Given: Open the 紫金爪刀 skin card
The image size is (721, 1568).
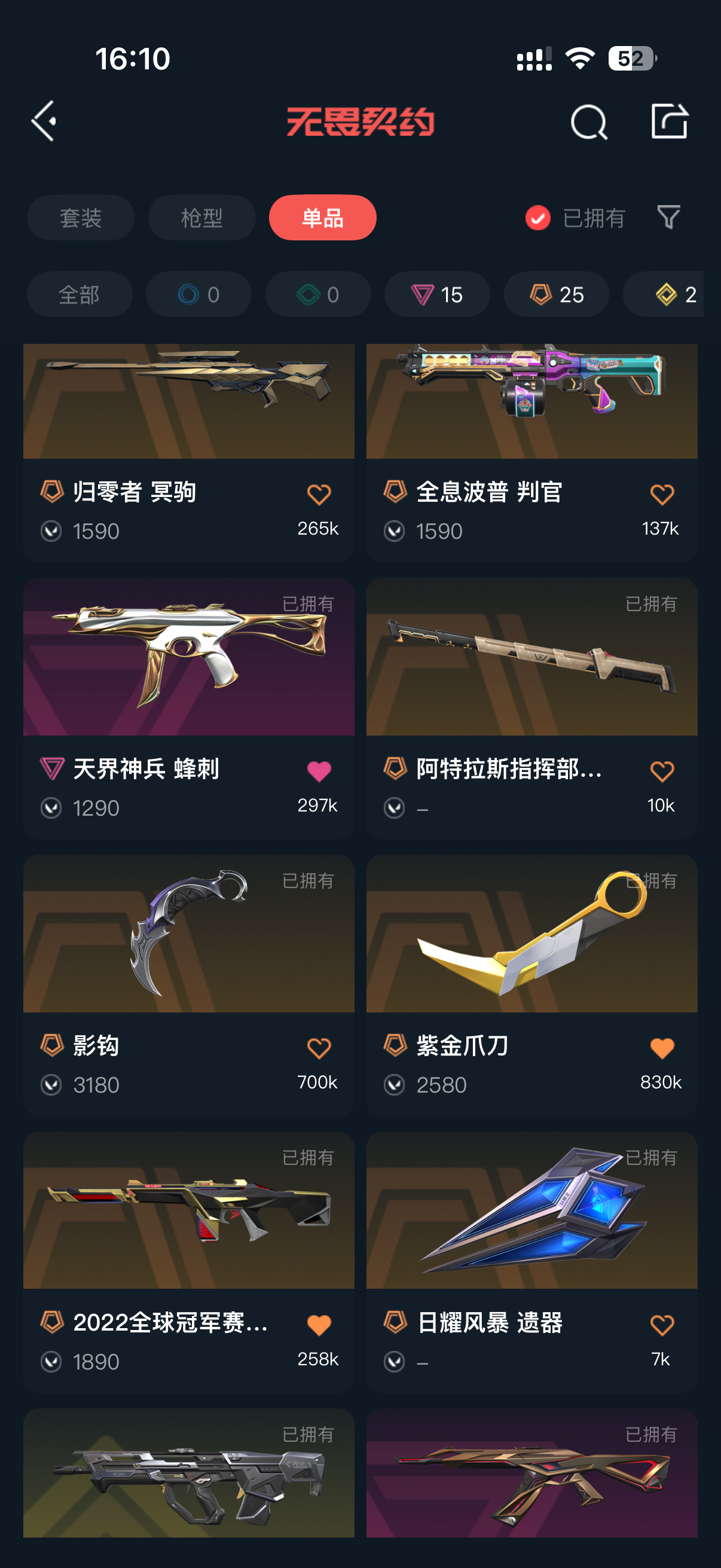Looking at the screenshot, I should (x=531, y=986).
